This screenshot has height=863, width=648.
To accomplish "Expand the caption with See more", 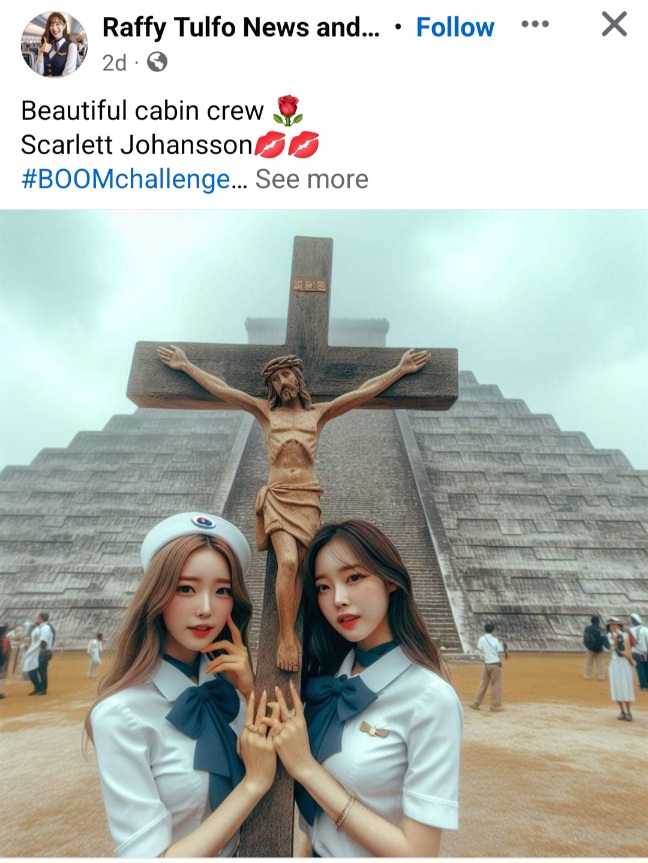I will 311,179.
